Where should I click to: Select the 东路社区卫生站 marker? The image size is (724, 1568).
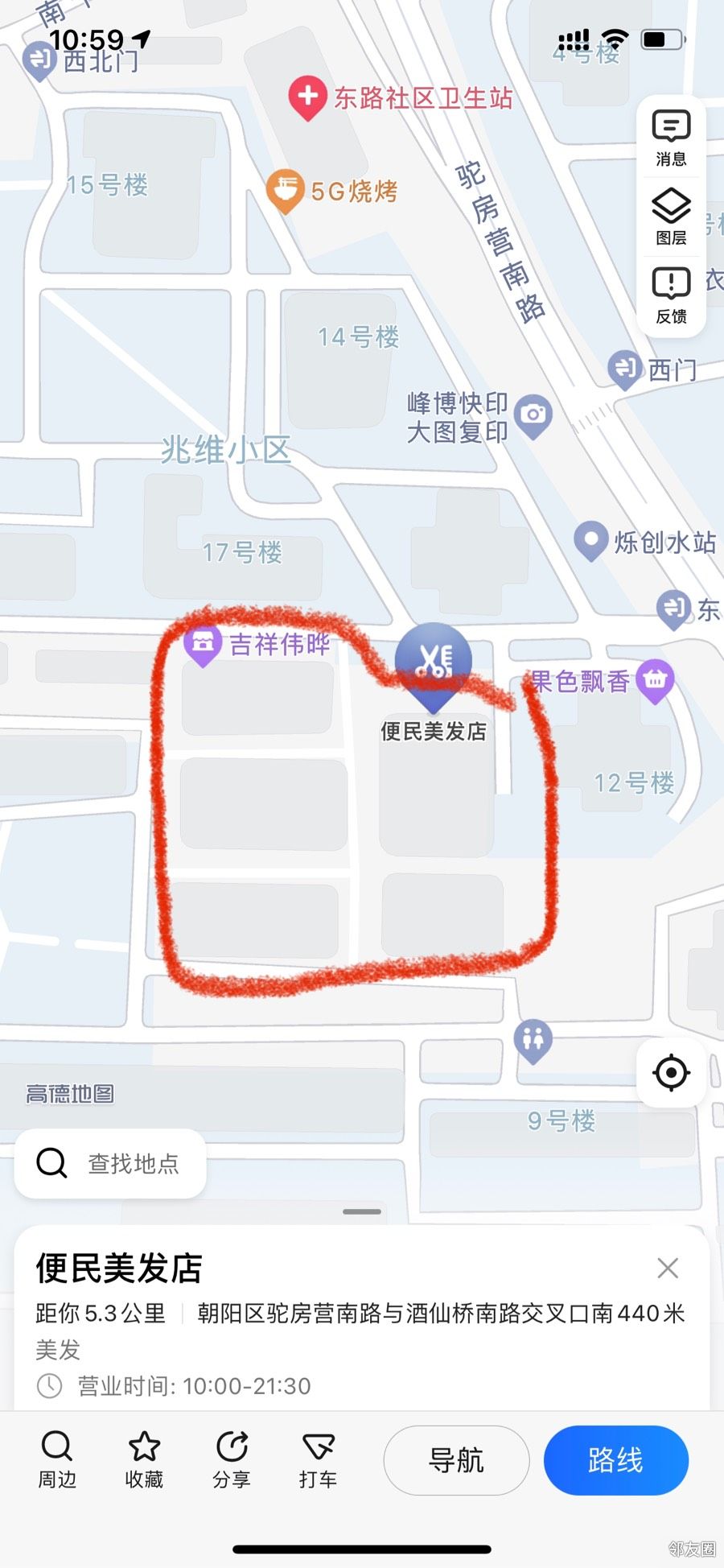point(307,97)
